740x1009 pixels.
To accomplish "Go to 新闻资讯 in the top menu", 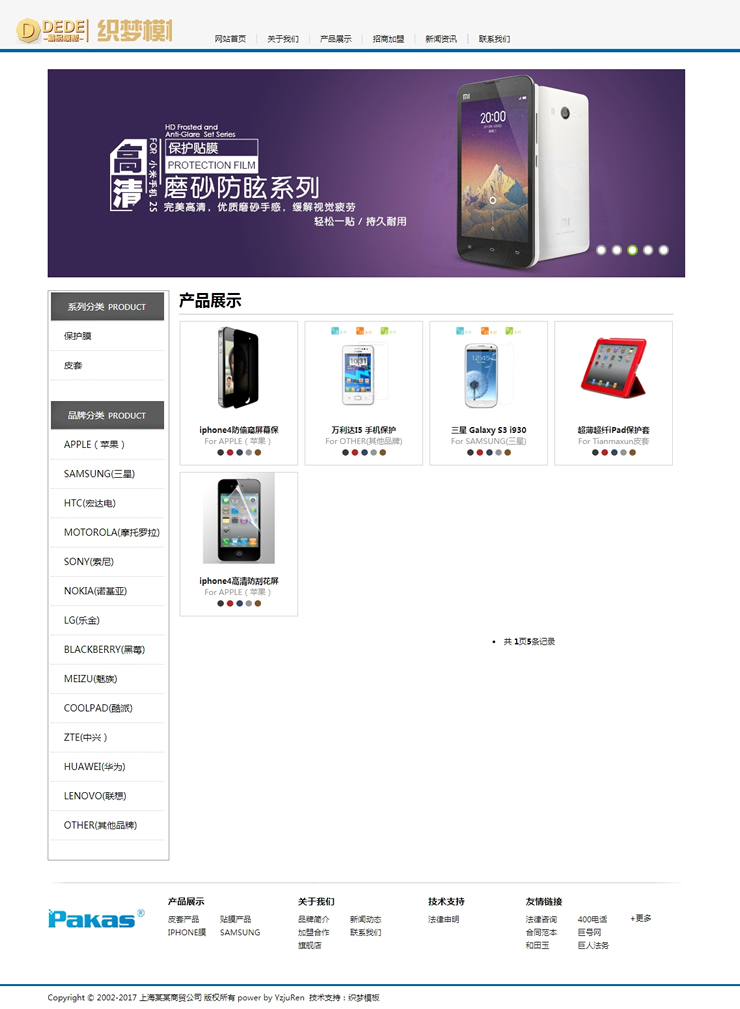I will (x=441, y=39).
